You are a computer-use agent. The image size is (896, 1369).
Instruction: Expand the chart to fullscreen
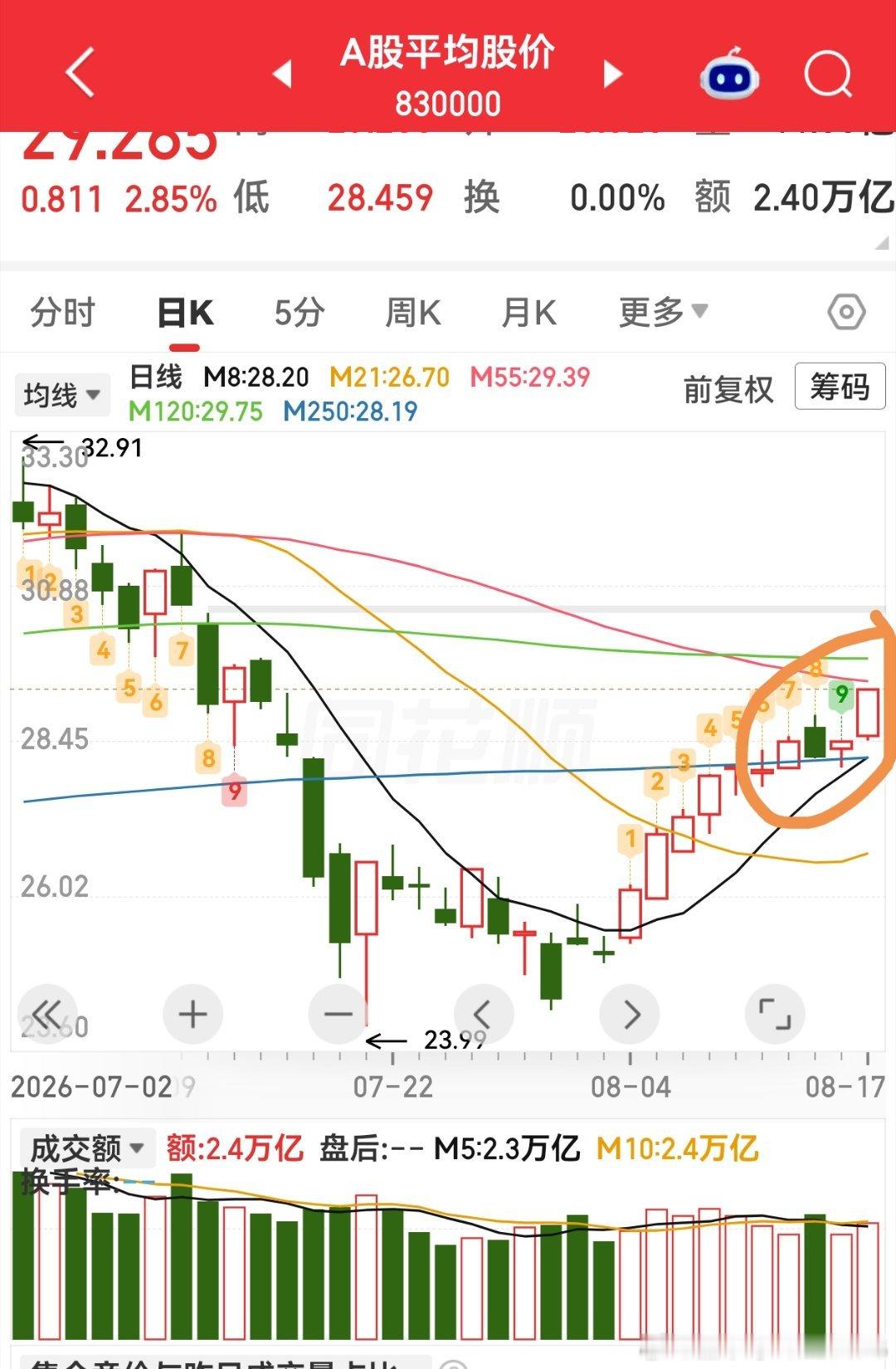click(775, 1014)
